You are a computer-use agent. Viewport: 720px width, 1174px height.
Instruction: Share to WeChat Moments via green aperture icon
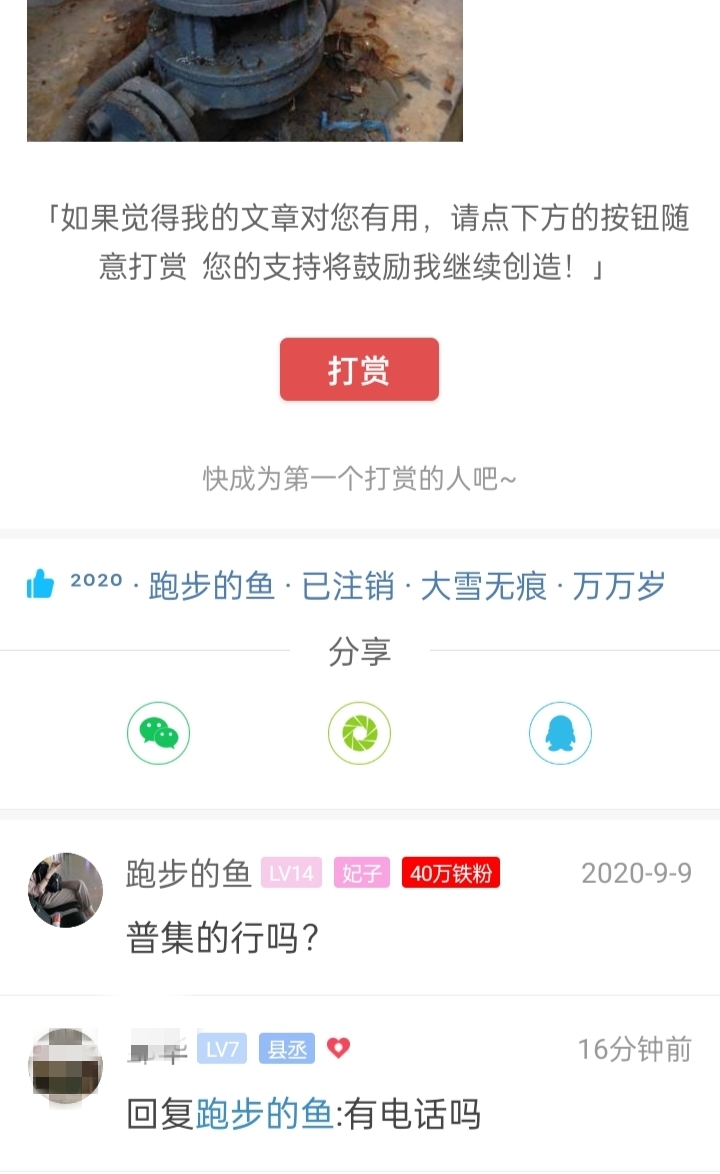359,734
